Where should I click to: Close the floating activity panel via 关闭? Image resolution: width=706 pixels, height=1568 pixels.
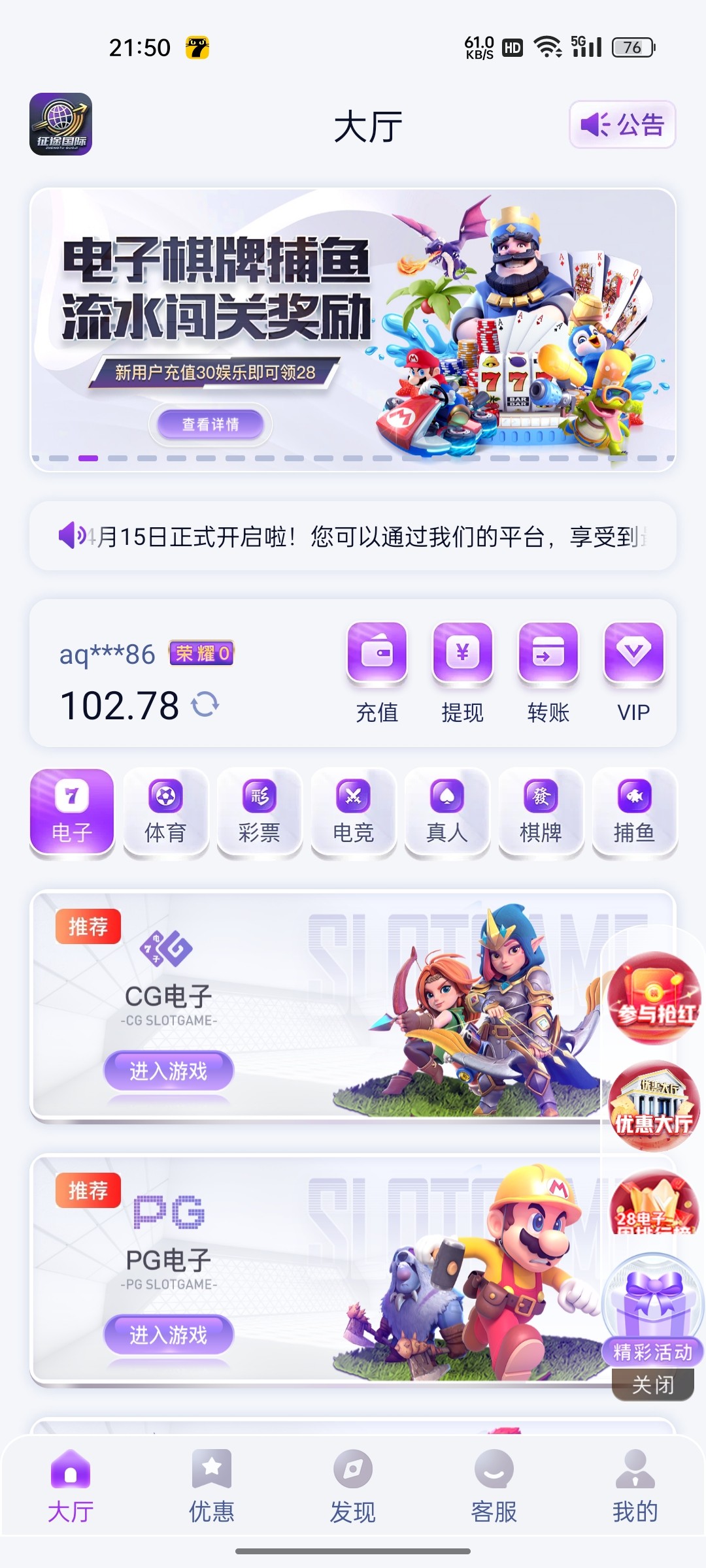[x=652, y=1384]
